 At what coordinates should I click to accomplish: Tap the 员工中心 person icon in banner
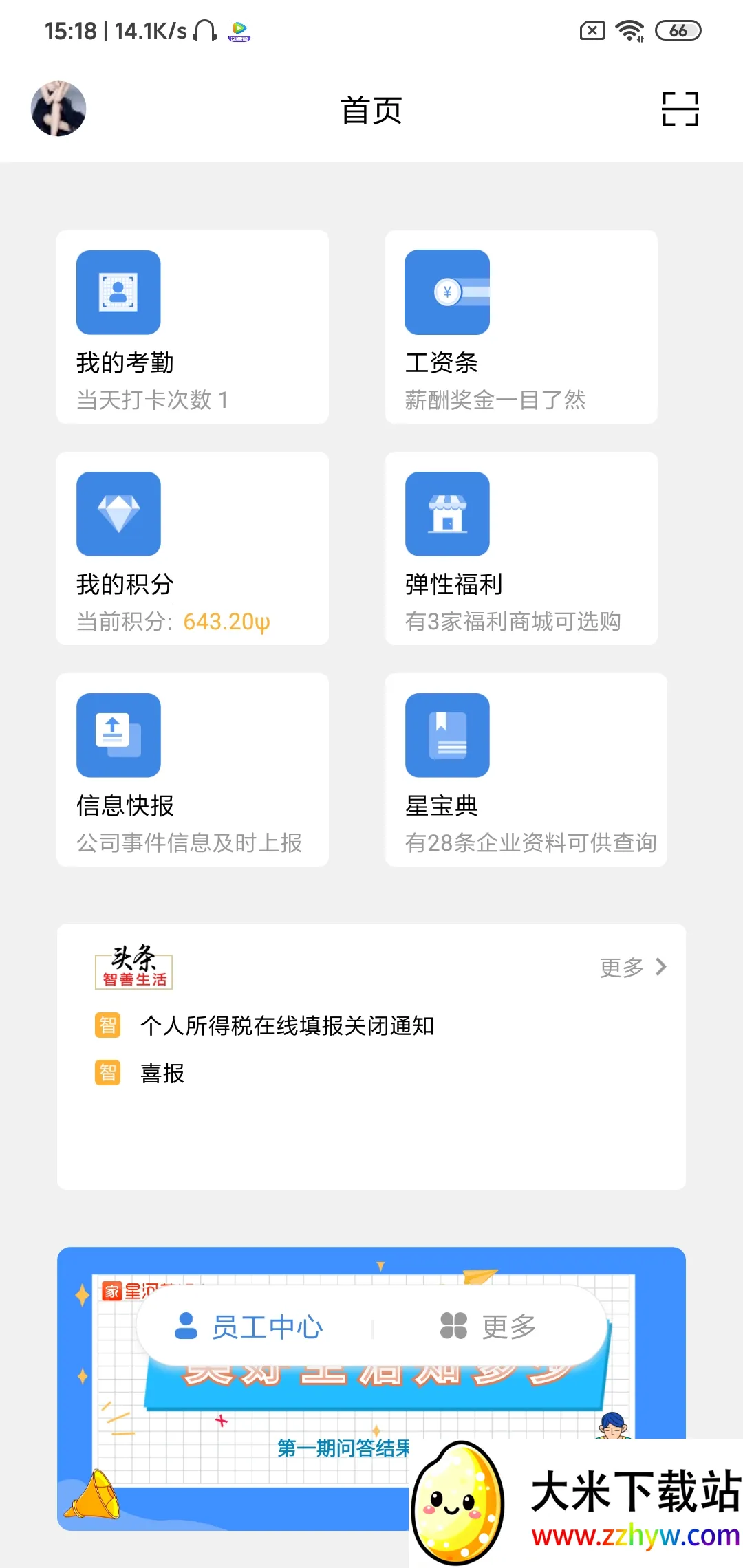(x=187, y=1327)
